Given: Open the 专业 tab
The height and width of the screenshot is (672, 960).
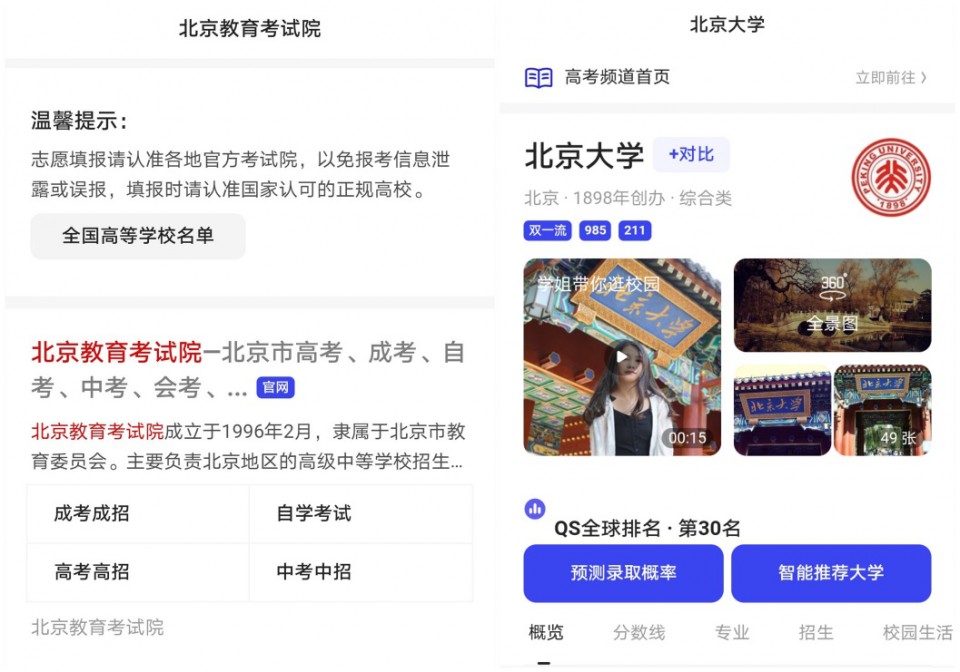Looking at the screenshot, I should pos(732,632).
